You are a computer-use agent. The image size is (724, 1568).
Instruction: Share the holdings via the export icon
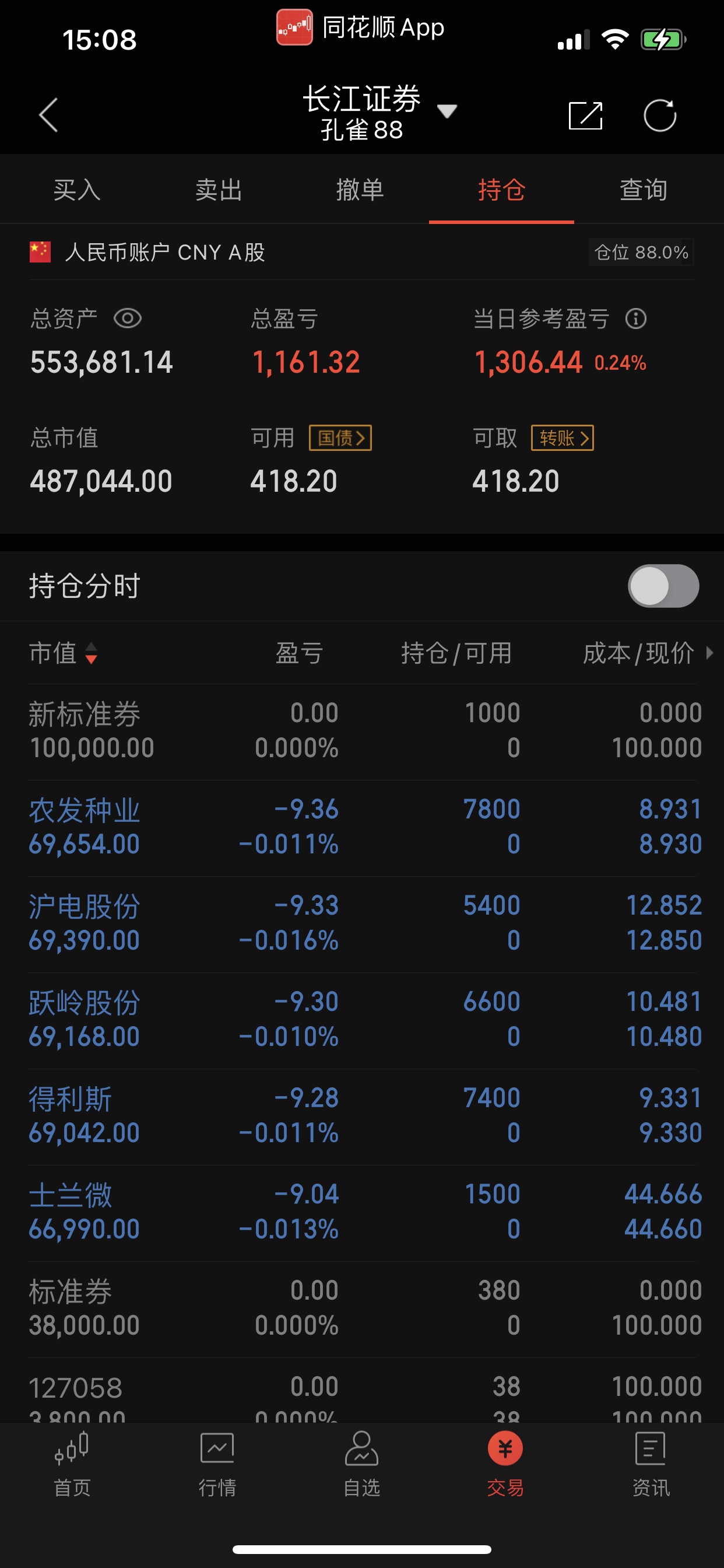pyautogui.click(x=585, y=115)
